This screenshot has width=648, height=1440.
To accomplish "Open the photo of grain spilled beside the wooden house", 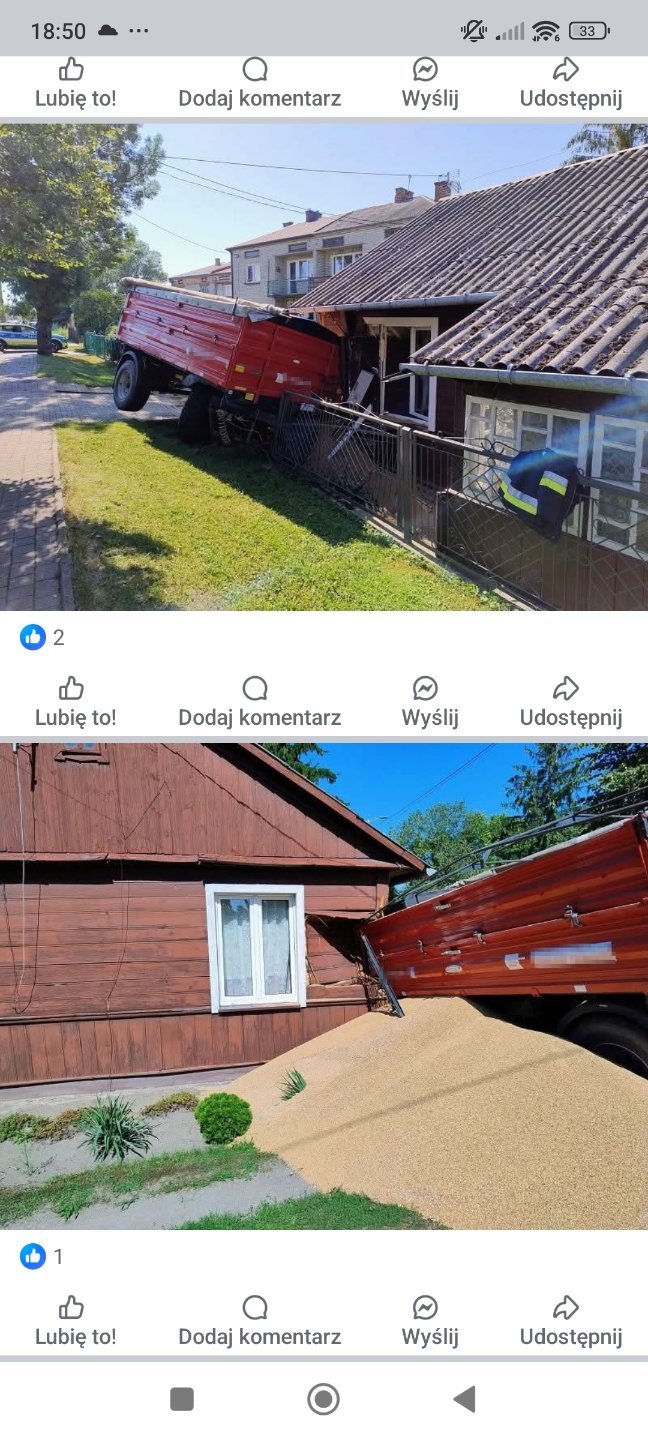I will coord(324,986).
